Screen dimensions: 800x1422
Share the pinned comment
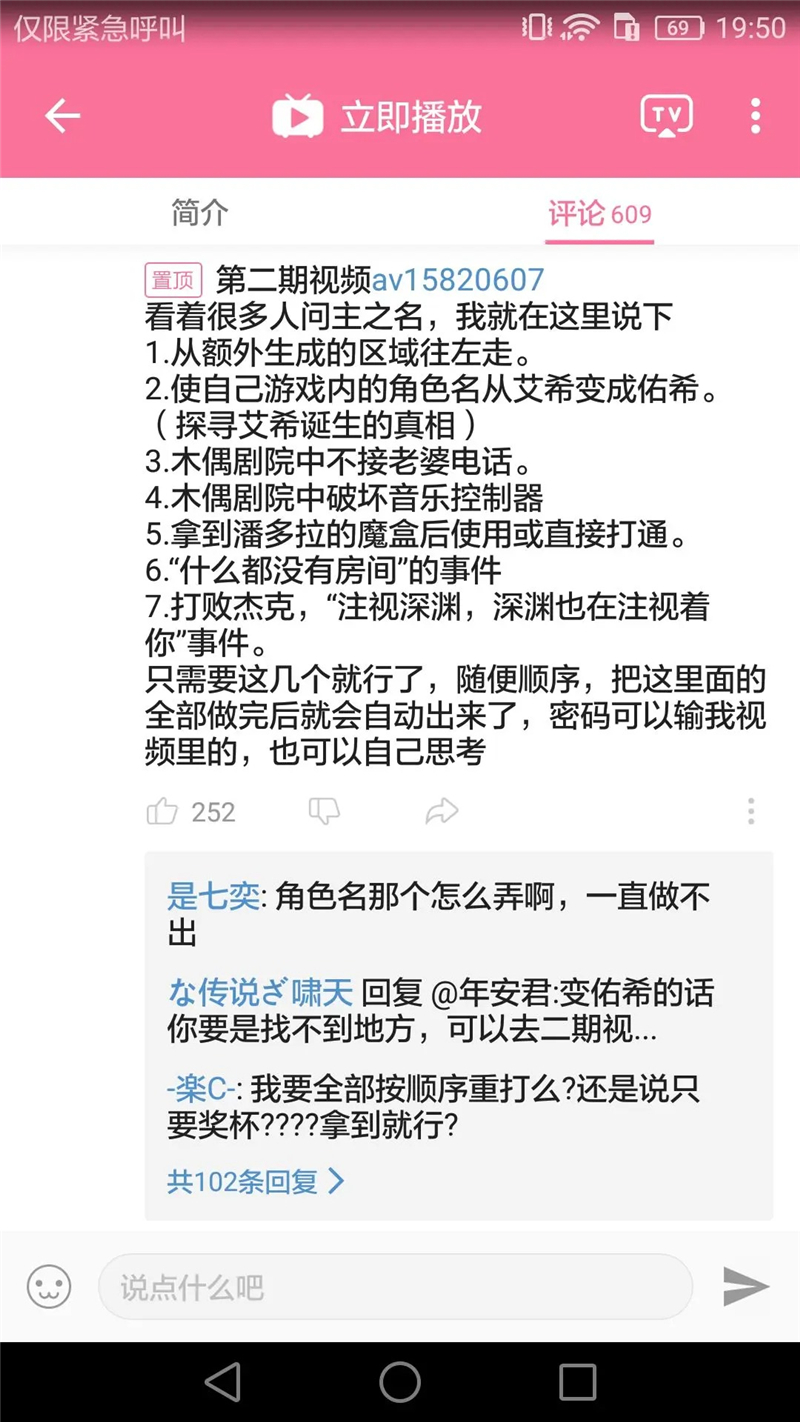[441, 812]
